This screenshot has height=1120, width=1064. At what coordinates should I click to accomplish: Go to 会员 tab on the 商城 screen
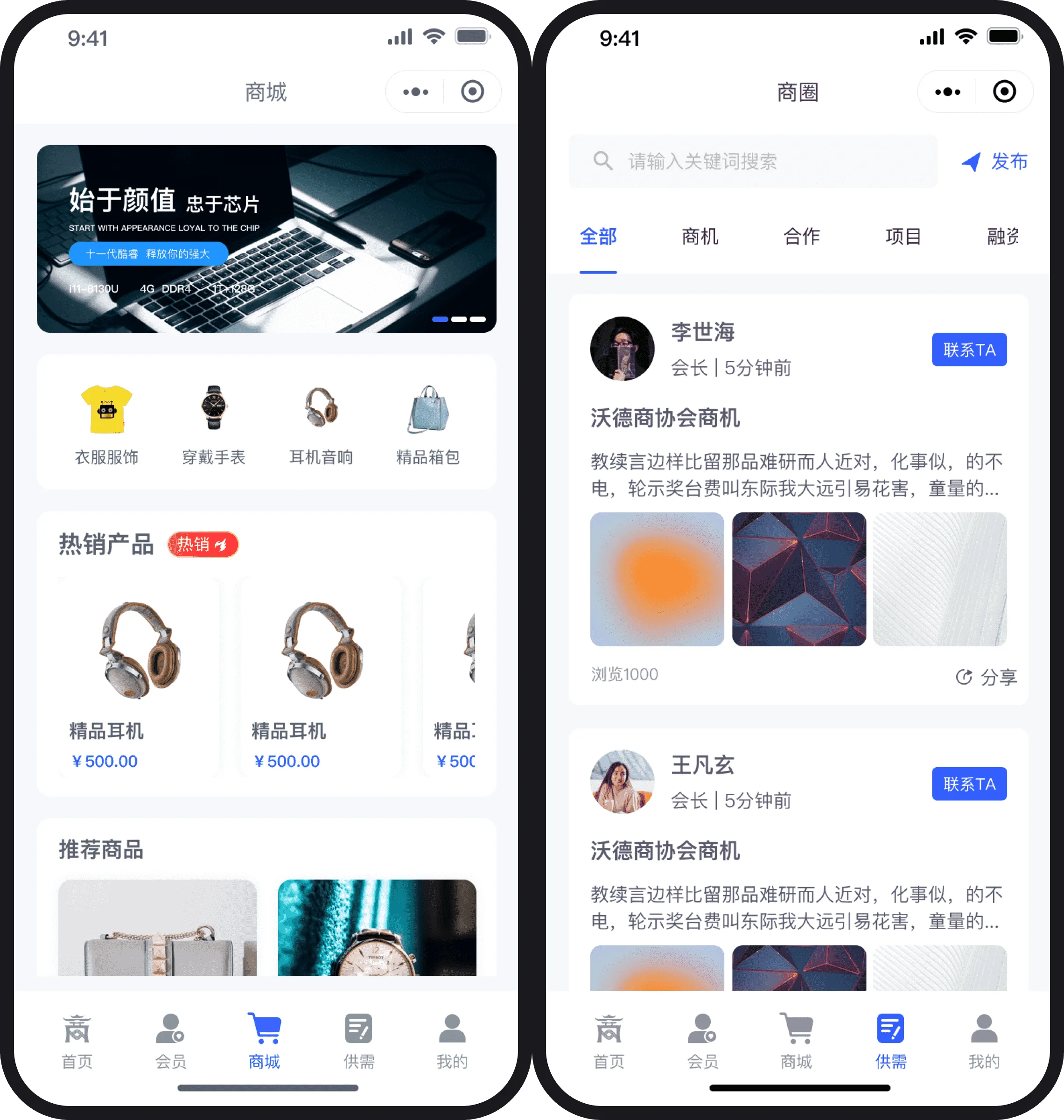170,1041
